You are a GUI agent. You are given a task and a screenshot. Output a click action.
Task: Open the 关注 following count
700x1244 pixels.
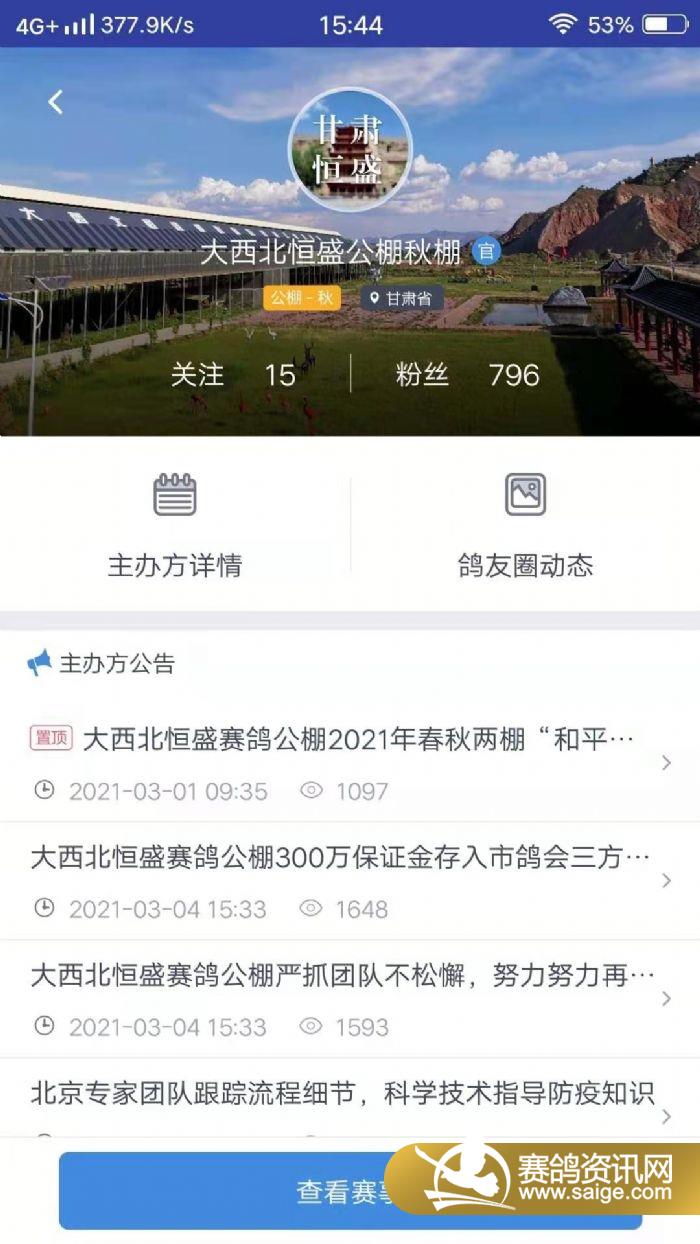coord(233,375)
